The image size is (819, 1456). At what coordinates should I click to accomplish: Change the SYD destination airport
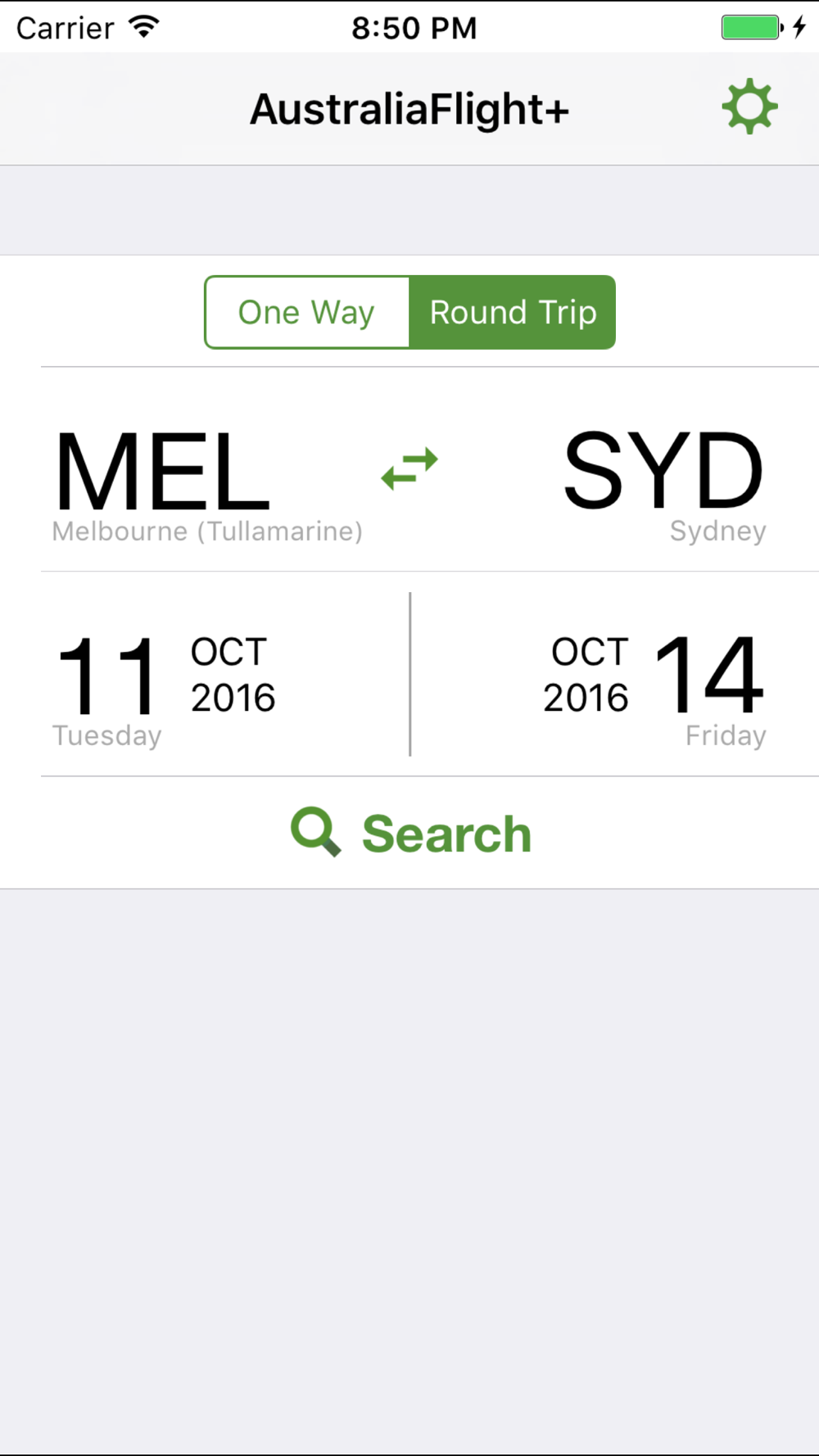(664, 485)
